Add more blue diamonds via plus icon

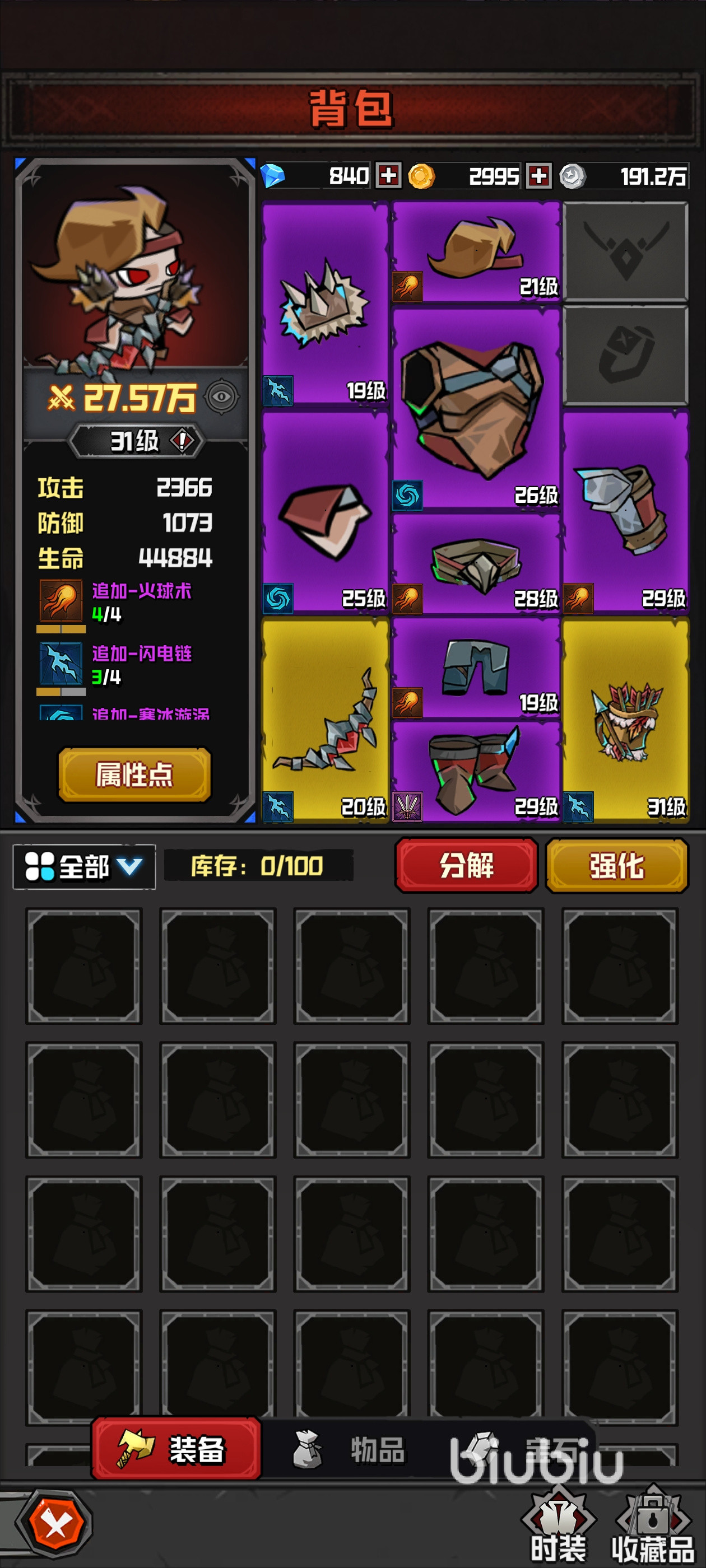pos(388,176)
